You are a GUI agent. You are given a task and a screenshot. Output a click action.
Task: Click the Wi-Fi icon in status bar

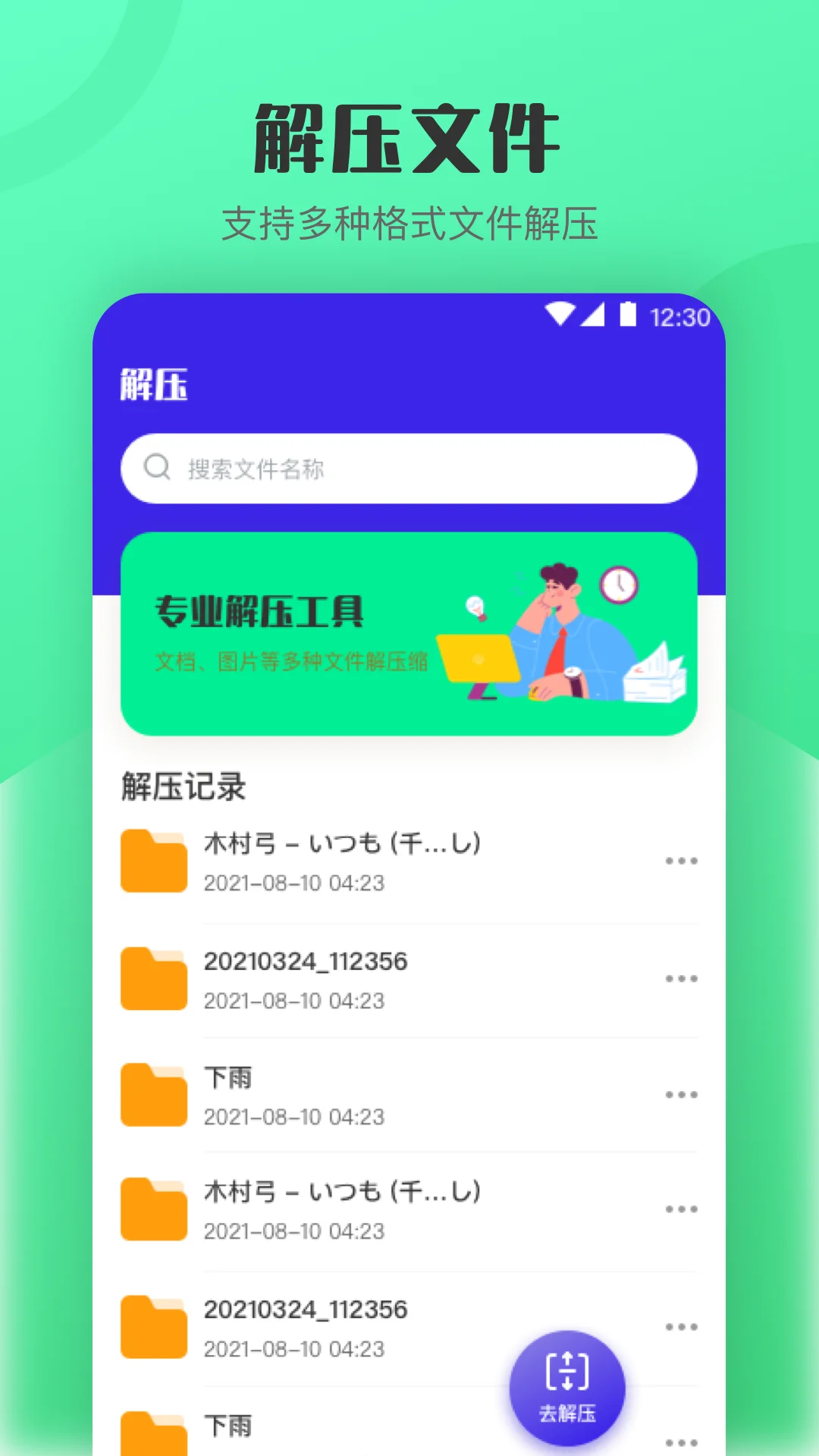(561, 317)
